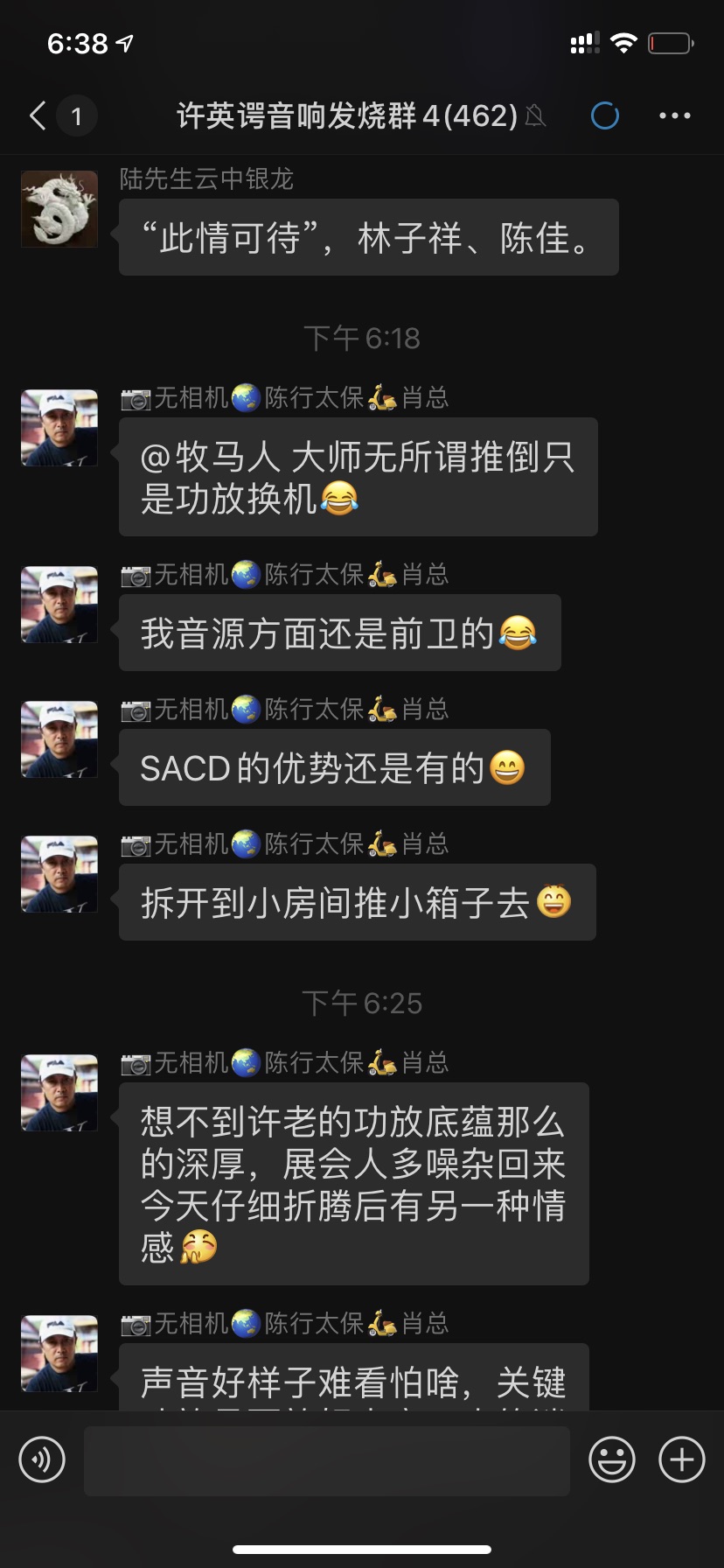Open sender avatar beside SACD message
Image resolution: width=724 pixels, height=1568 pixels.
pos(59,739)
